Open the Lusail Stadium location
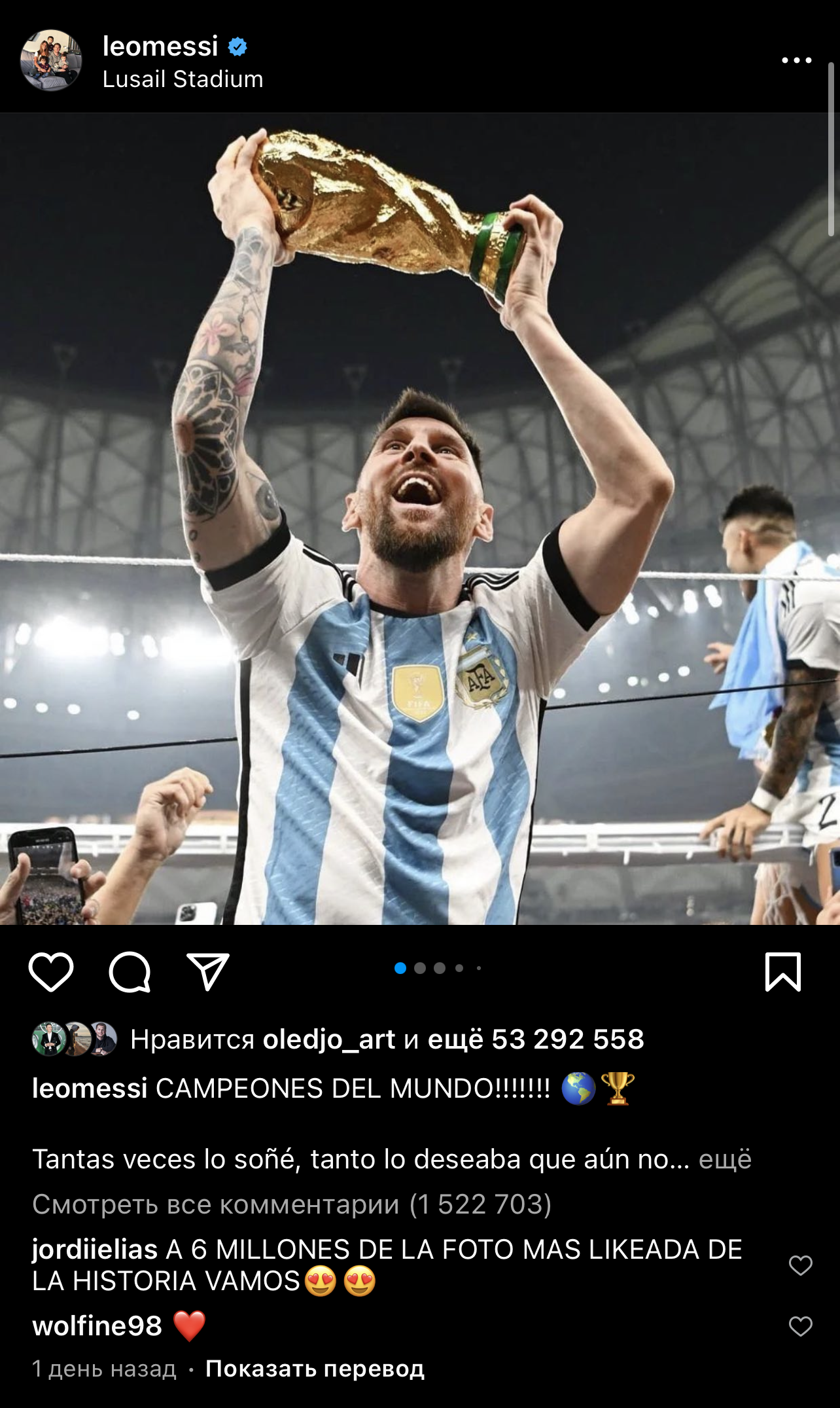Image resolution: width=840 pixels, height=1408 pixels. (x=183, y=79)
